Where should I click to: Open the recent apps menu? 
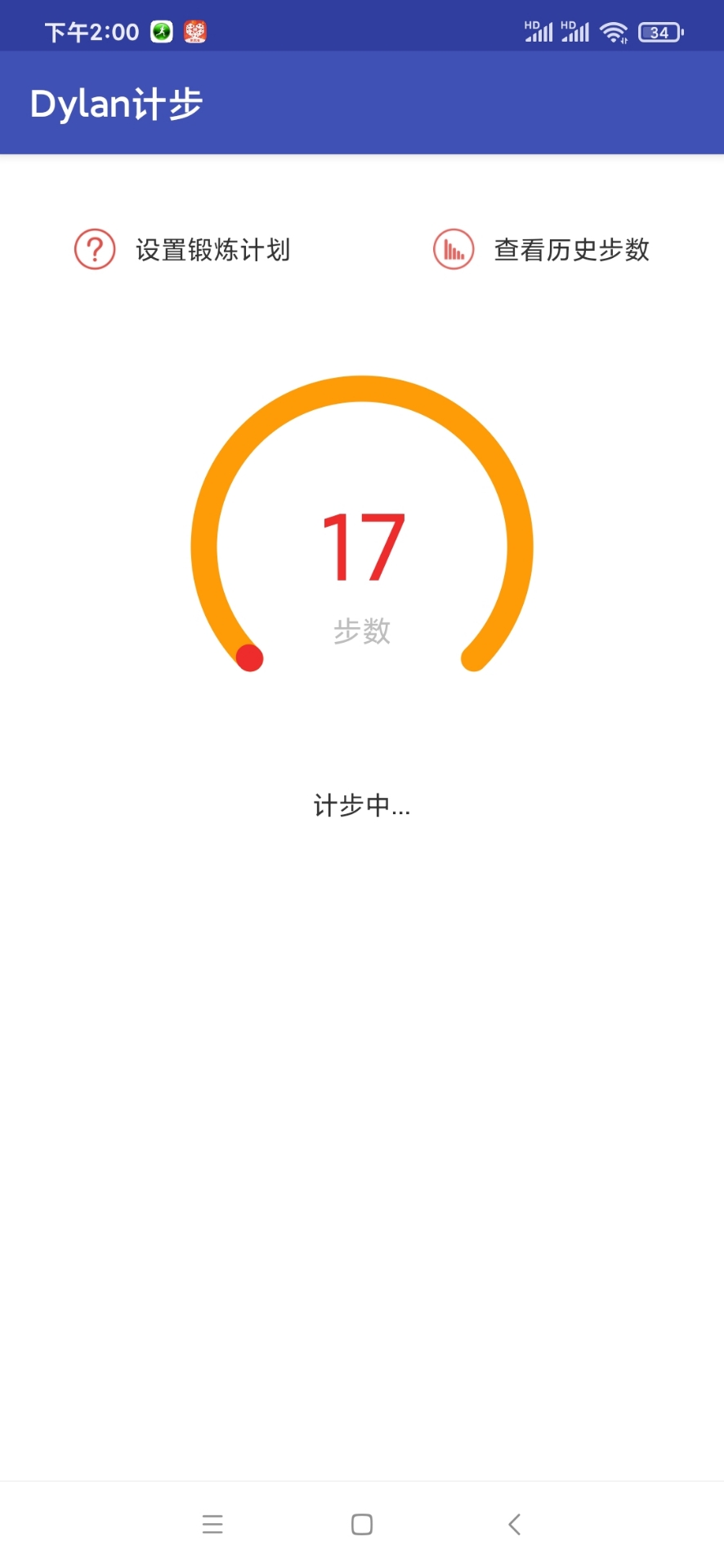(212, 1524)
